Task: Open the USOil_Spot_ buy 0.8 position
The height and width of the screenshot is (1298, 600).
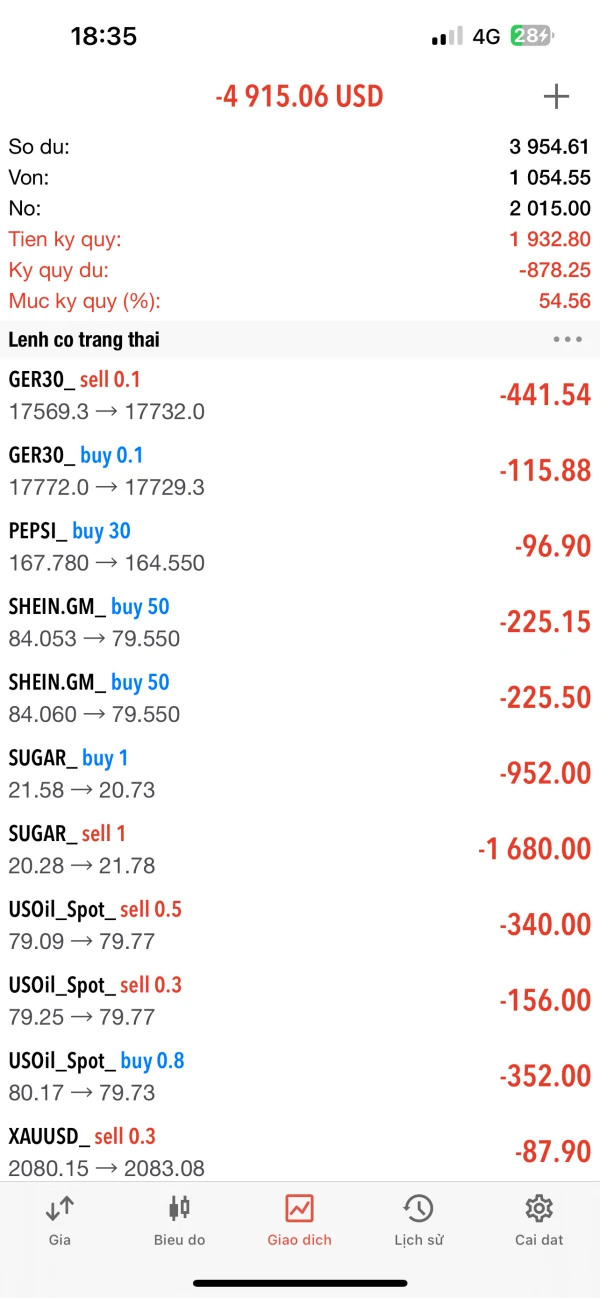Action: 300,1076
